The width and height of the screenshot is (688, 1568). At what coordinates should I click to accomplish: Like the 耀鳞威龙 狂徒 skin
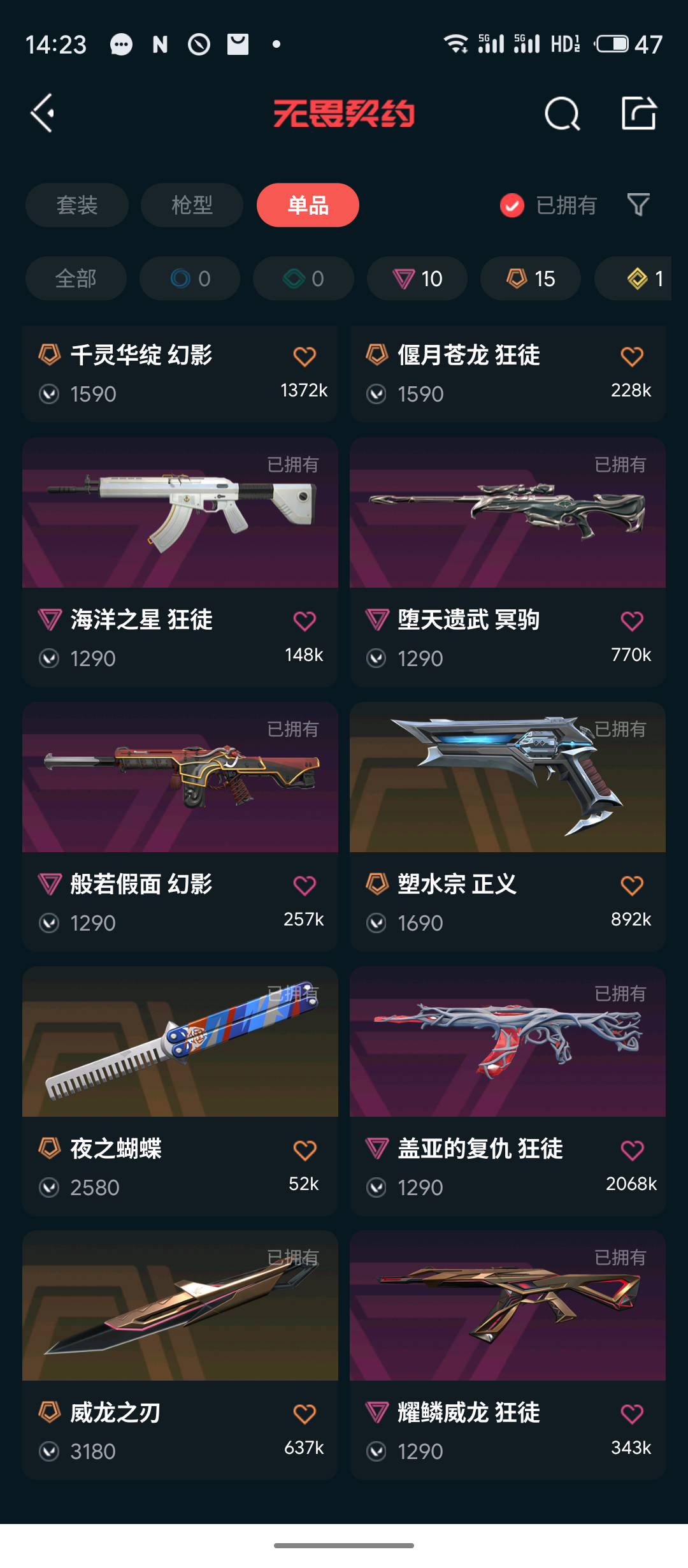632,1414
